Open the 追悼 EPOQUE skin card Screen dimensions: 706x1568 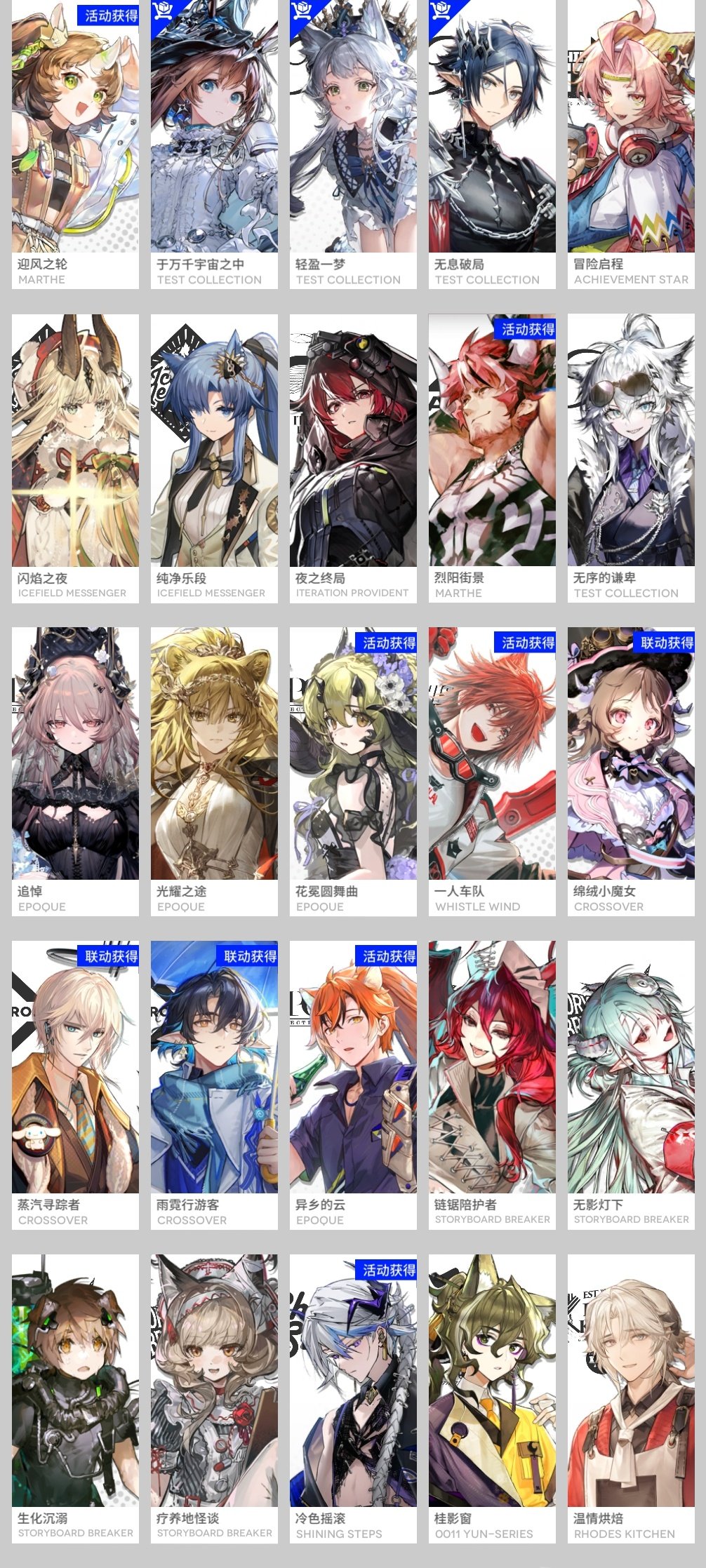75,771
